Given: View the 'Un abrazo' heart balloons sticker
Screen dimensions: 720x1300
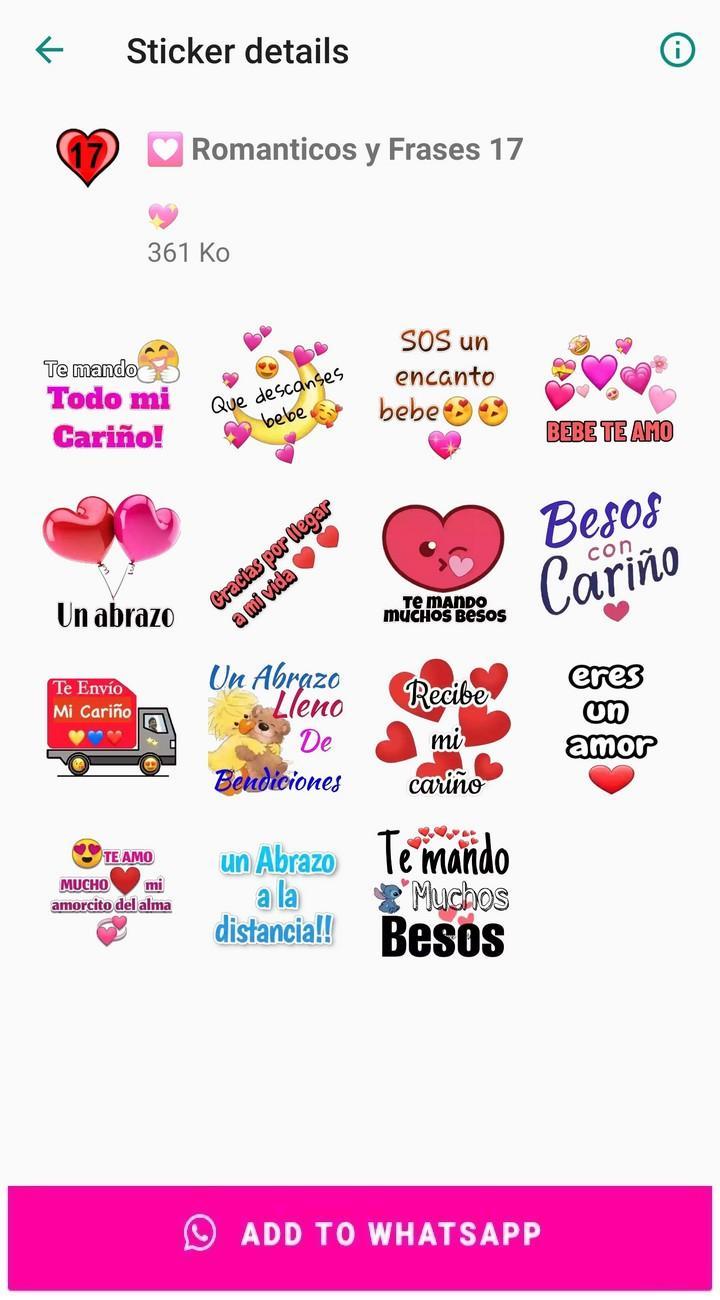Looking at the screenshot, I should click(111, 562).
